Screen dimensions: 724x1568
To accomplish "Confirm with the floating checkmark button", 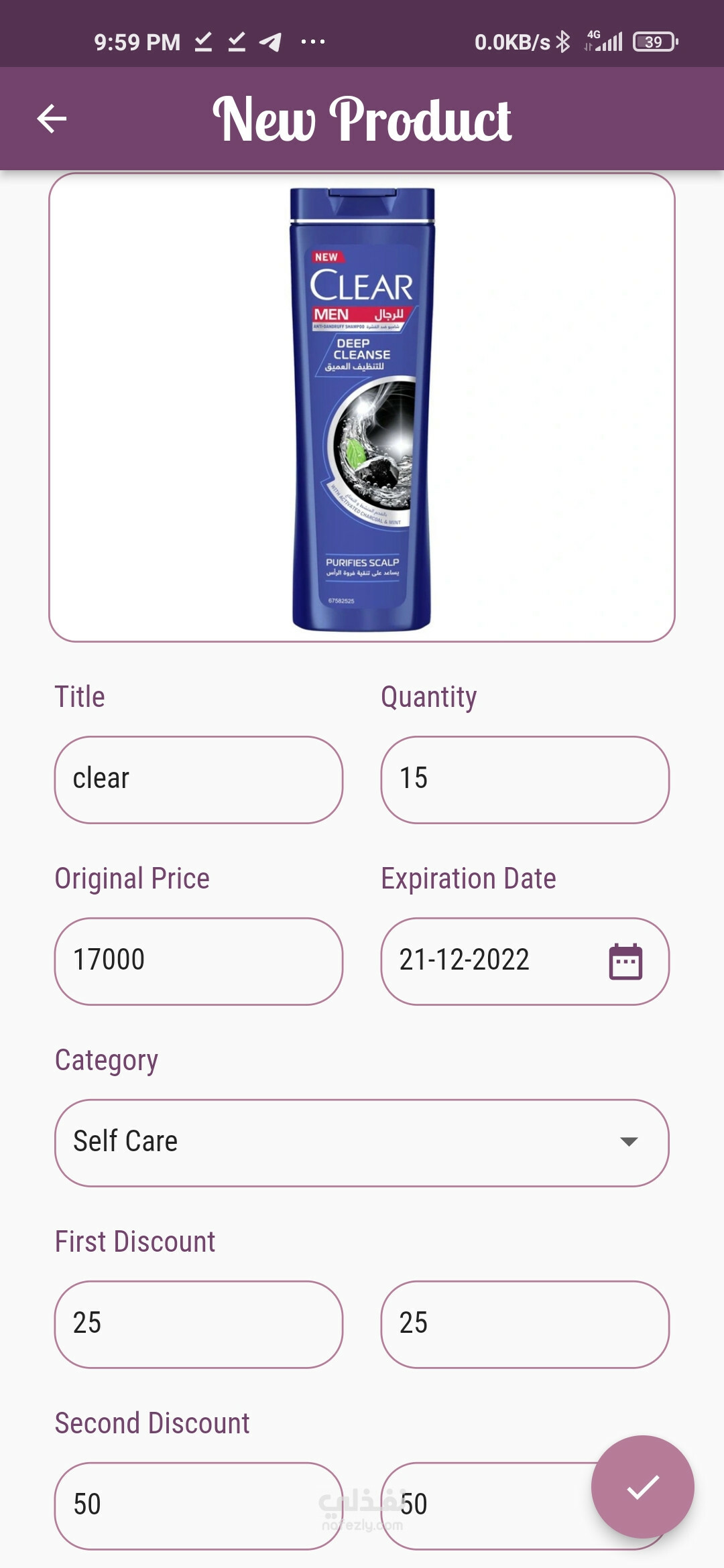I will pos(642,1487).
